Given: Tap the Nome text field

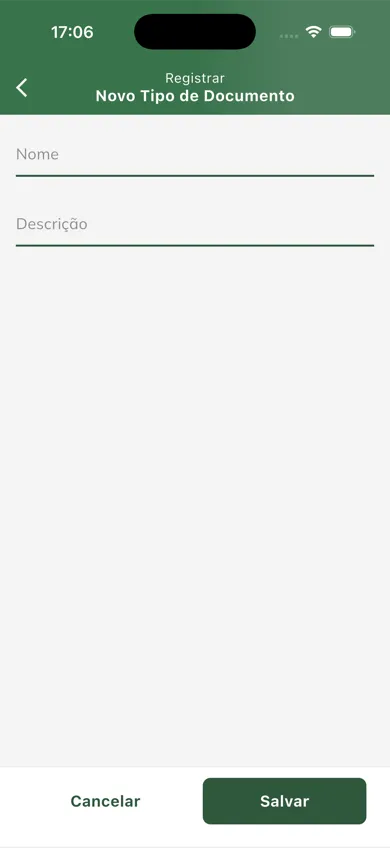Looking at the screenshot, I should pyautogui.click(x=195, y=156).
